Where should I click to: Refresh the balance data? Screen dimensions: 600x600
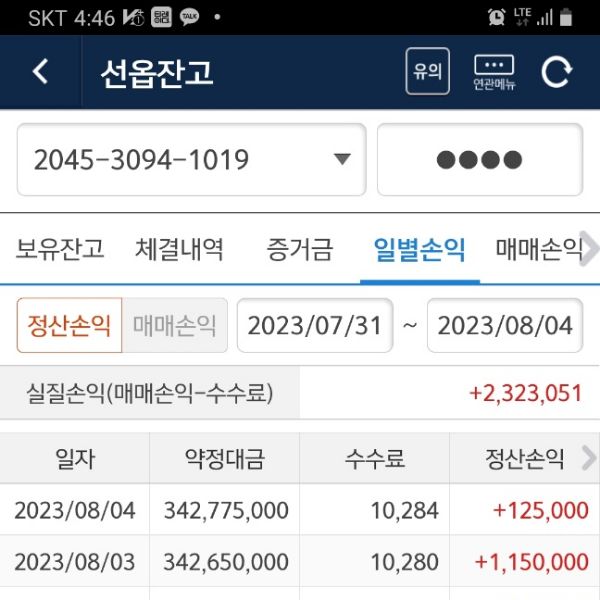click(556, 72)
